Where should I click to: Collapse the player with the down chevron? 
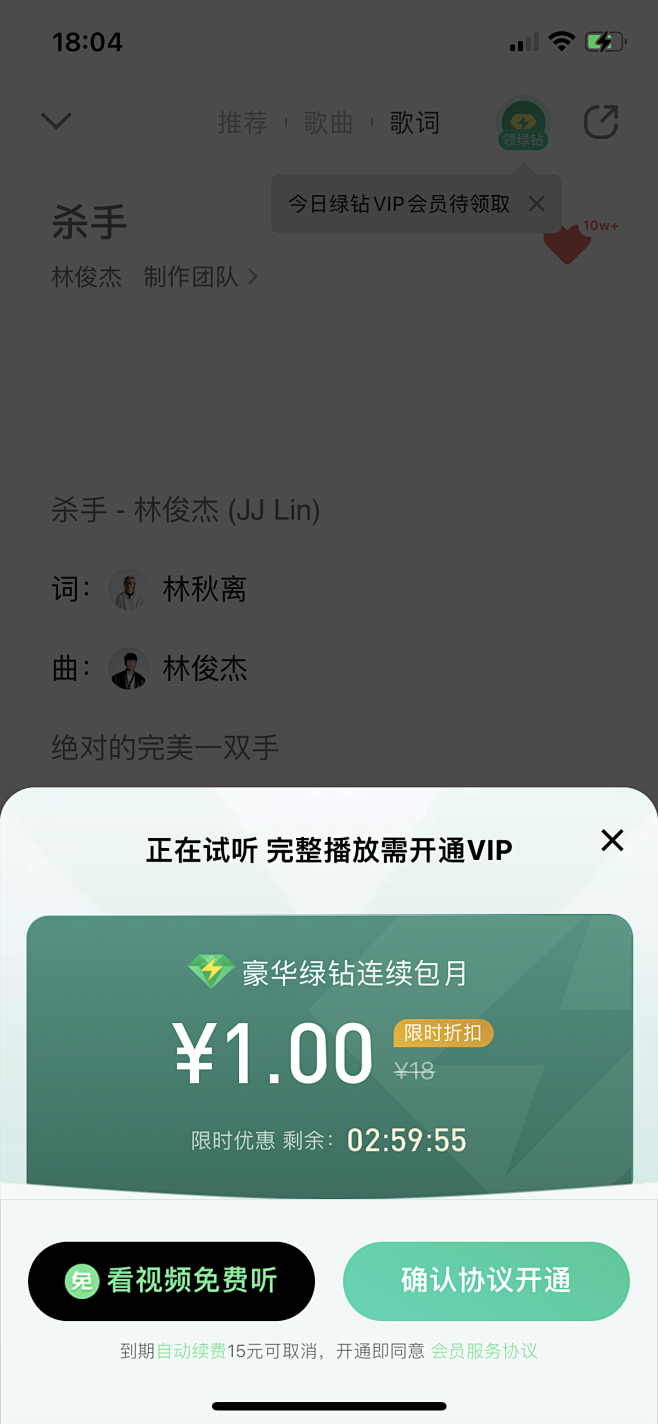56,122
